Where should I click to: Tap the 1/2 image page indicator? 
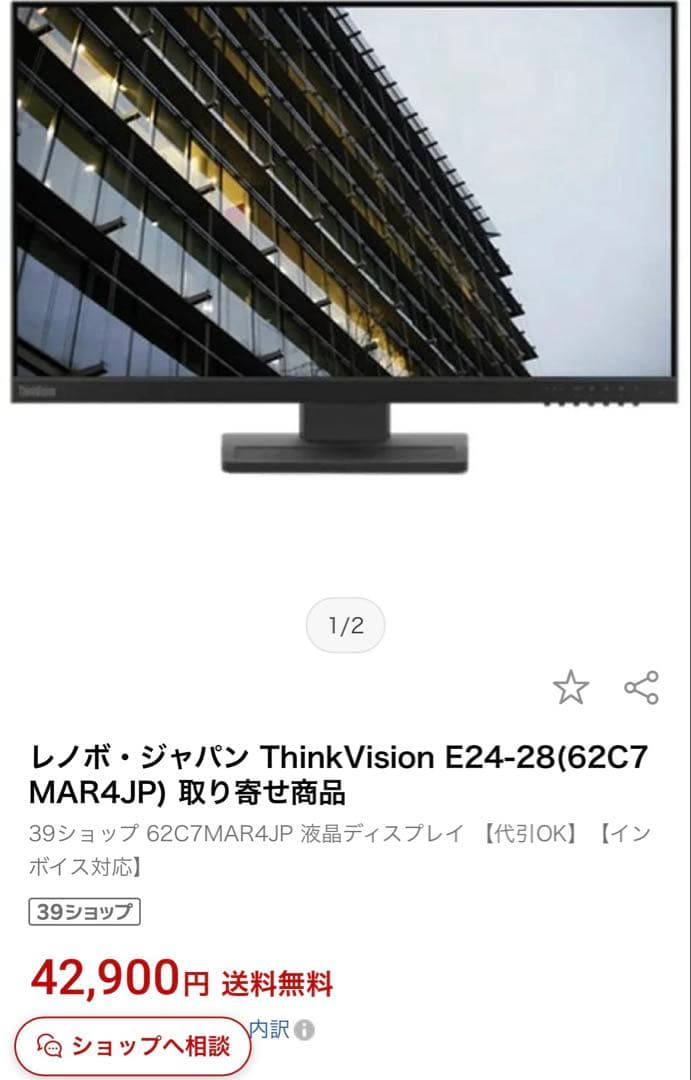pyautogui.click(x=345, y=627)
